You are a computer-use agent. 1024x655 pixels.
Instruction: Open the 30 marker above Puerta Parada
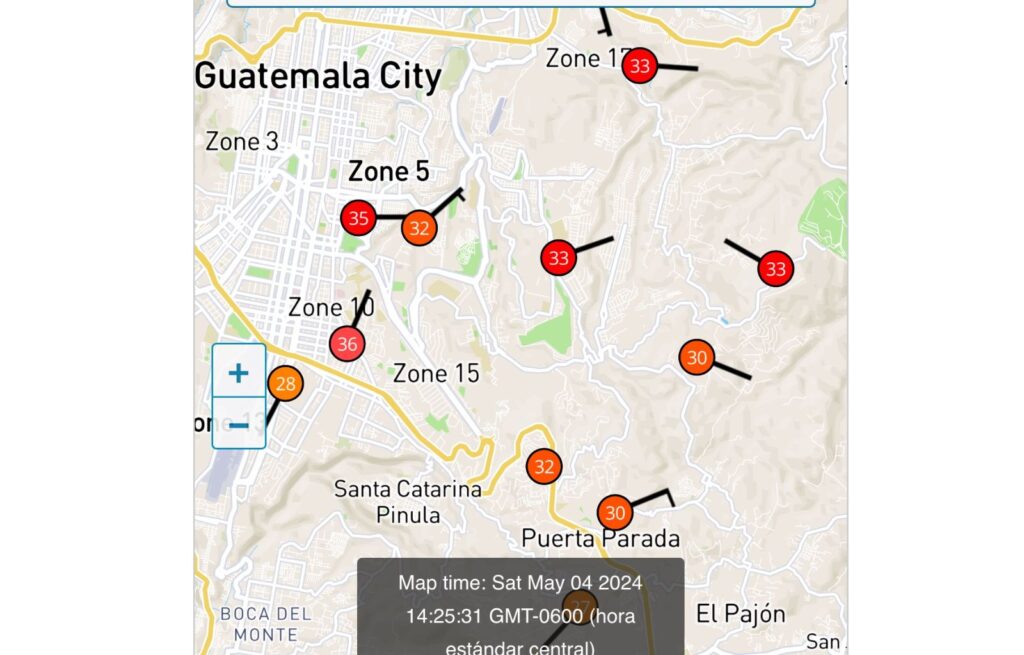pos(615,513)
